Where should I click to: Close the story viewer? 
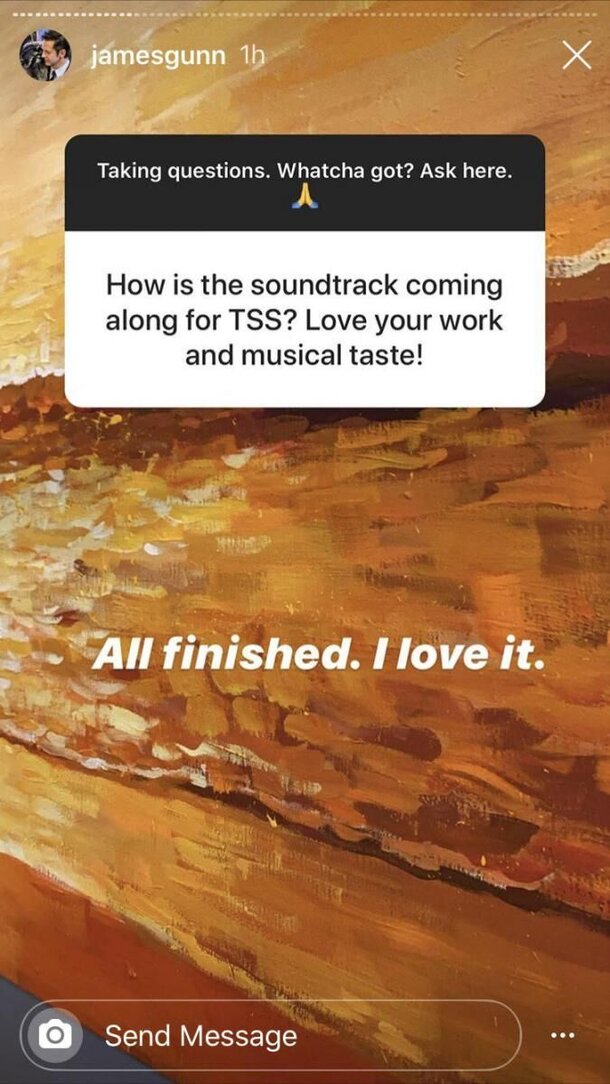tap(576, 56)
